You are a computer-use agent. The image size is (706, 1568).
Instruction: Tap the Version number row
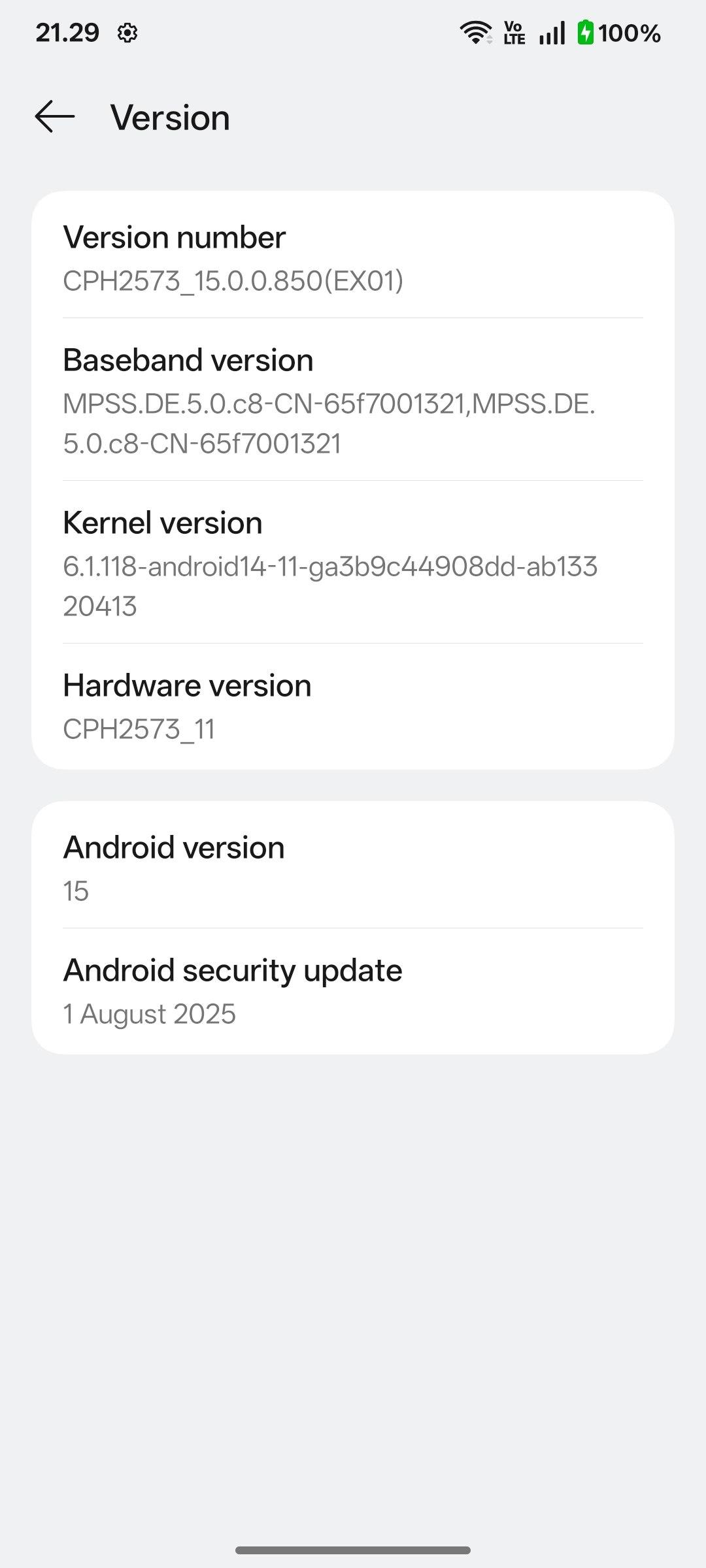click(353, 255)
